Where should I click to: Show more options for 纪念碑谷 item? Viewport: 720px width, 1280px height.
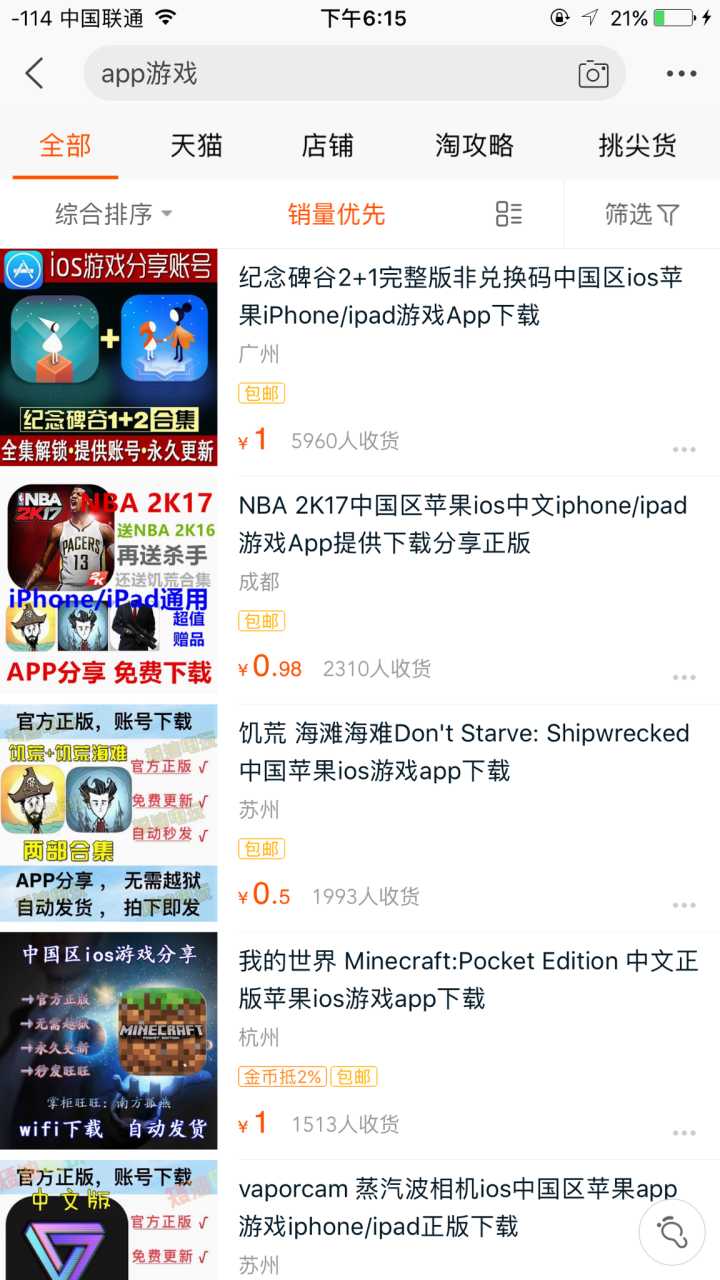(x=684, y=450)
